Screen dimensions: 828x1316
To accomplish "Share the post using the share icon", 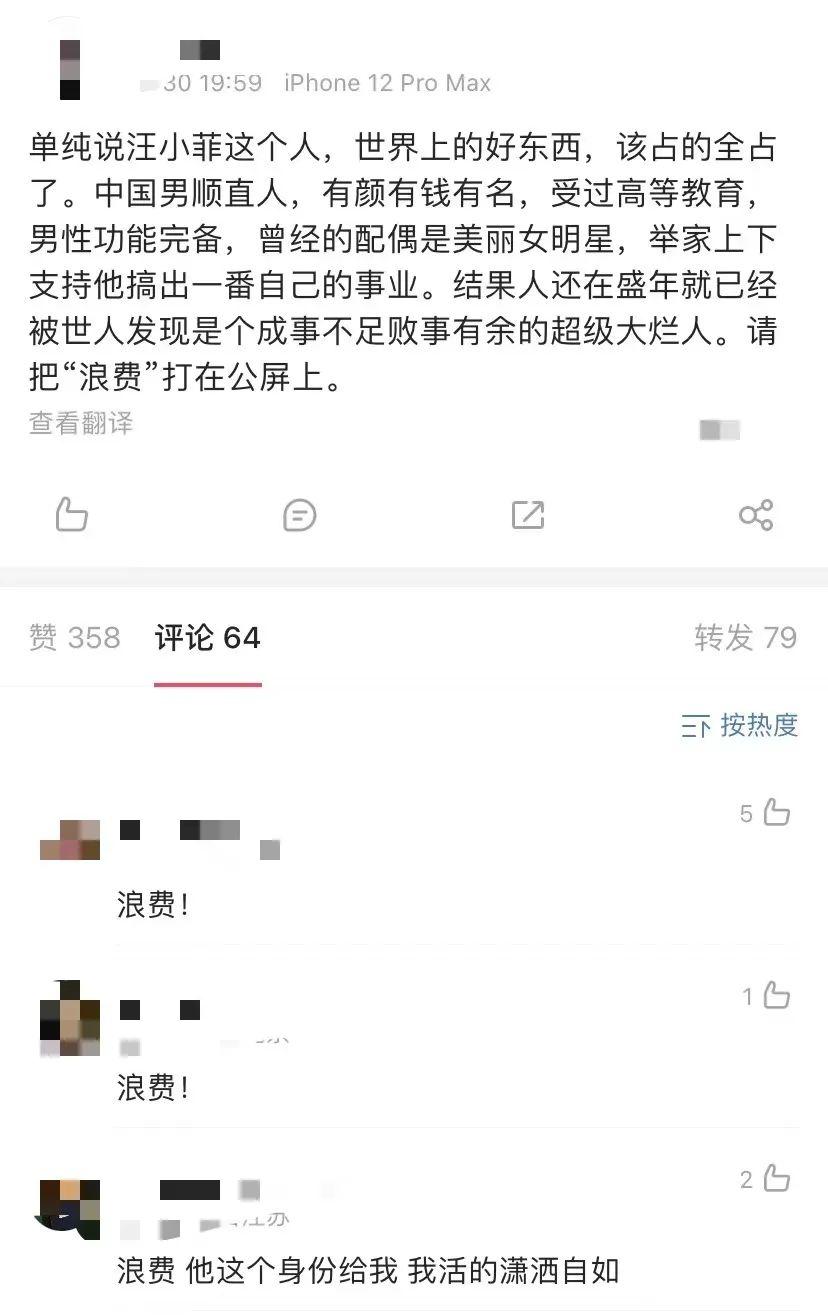I will 756,515.
